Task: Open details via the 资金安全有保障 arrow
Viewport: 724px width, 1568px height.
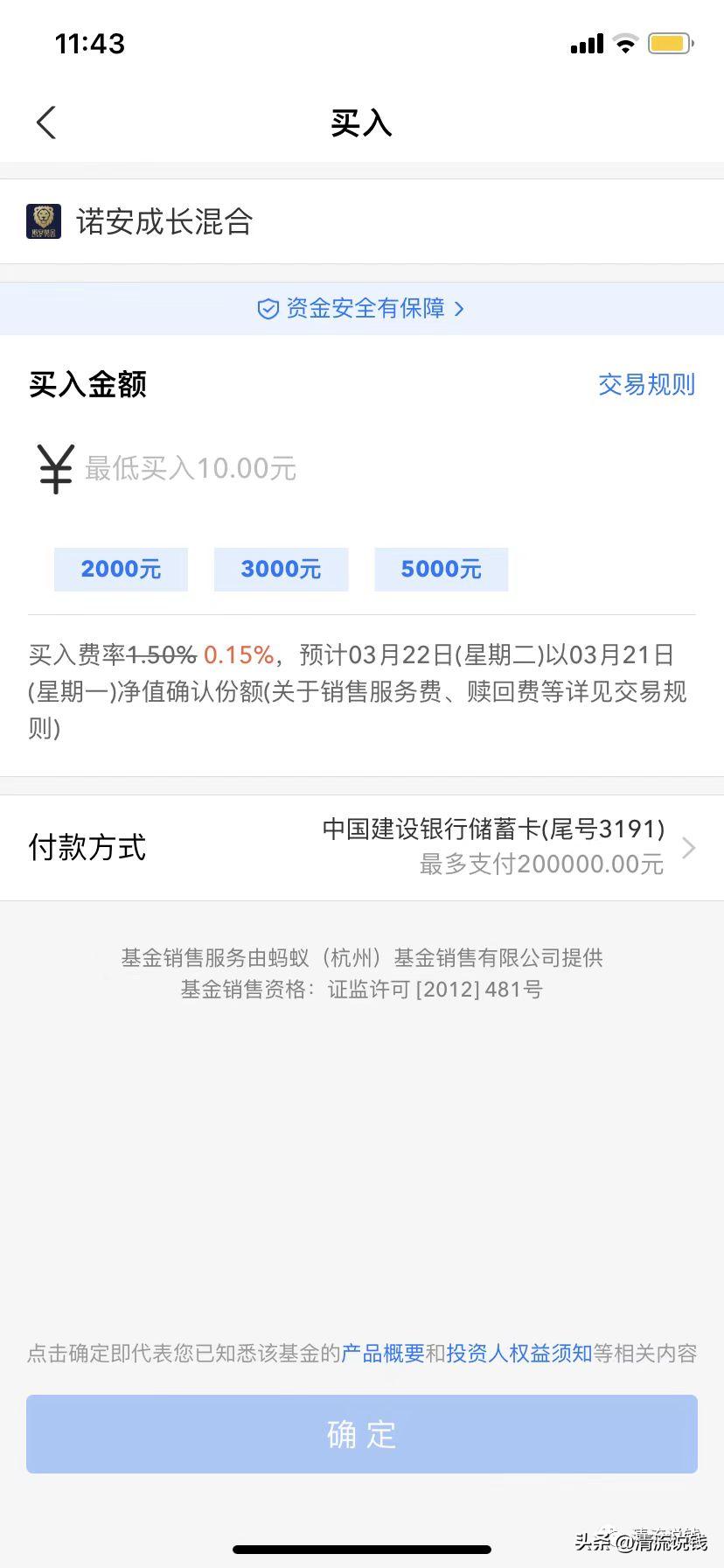Action: click(x=463, y=308)
